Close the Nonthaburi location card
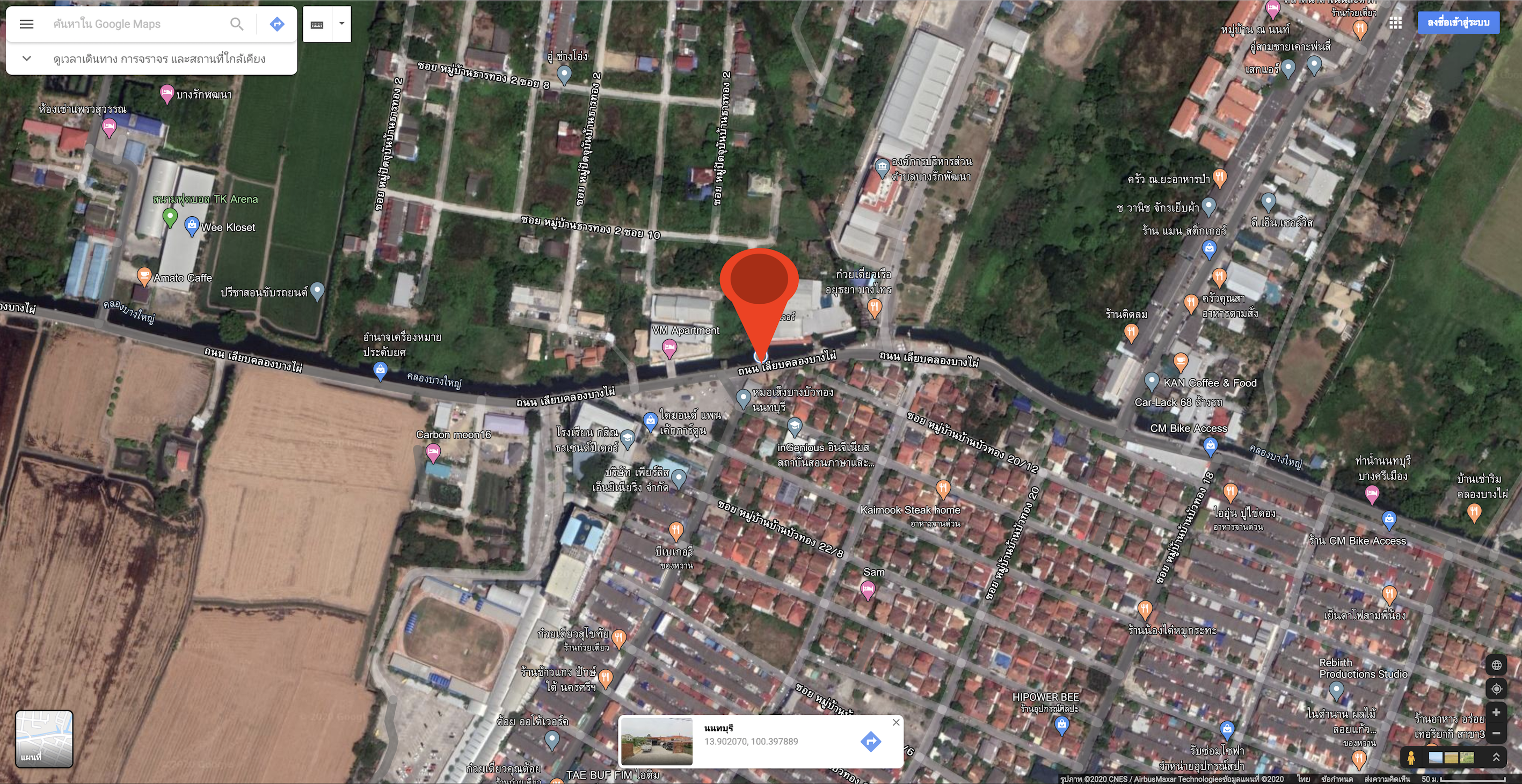The image size is (1522, 784). (x=895, y=722)
